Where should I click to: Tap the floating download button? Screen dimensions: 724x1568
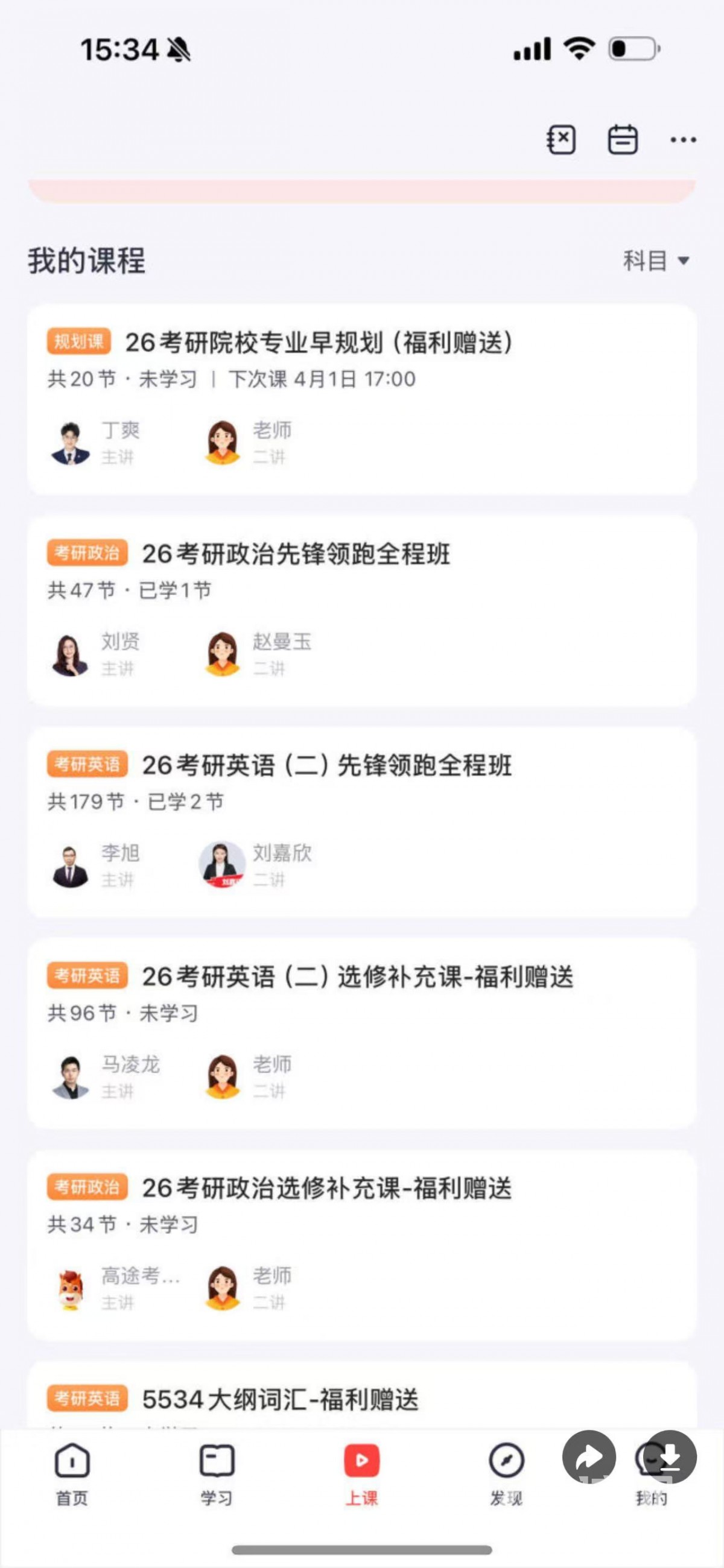click(x=670, y=1456)
